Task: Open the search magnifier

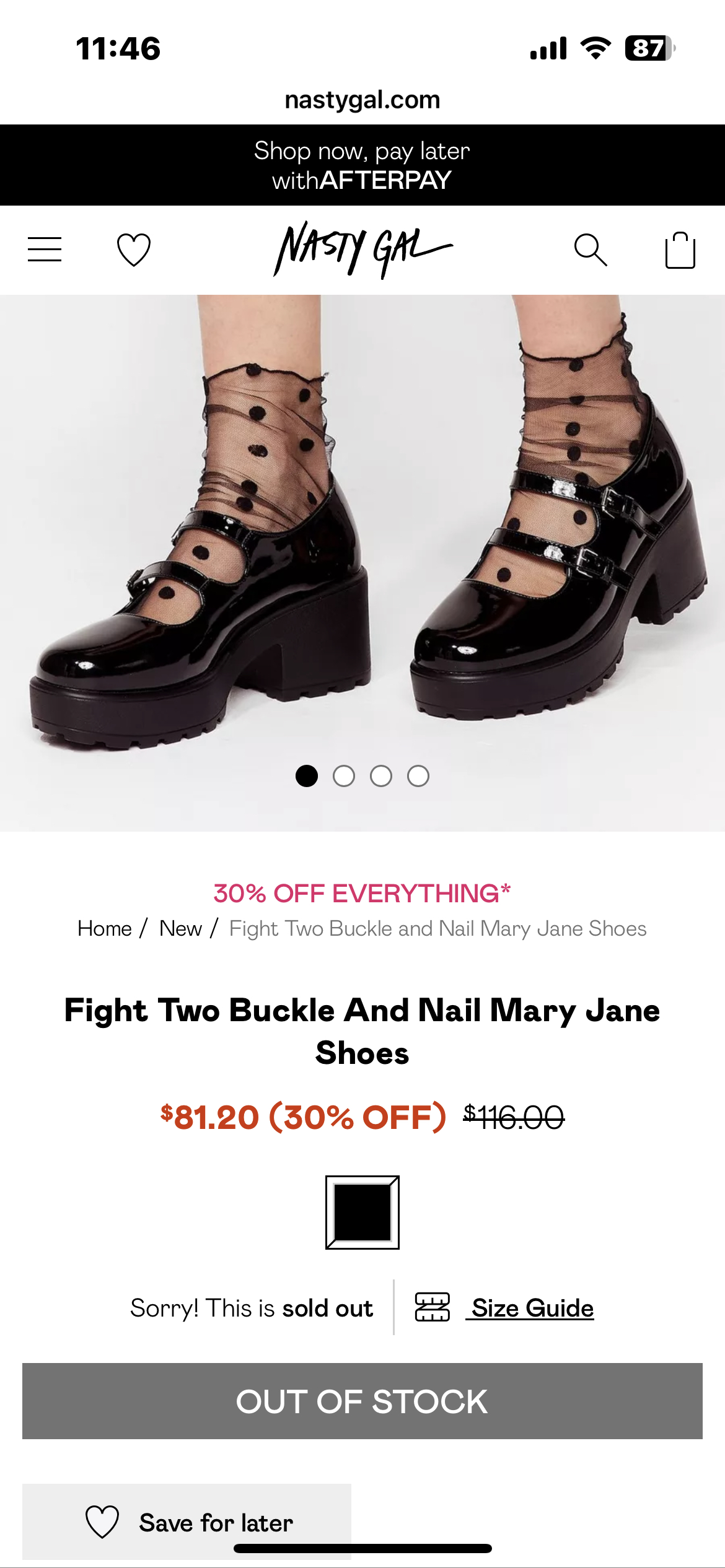Action: (x=590, y=250)
